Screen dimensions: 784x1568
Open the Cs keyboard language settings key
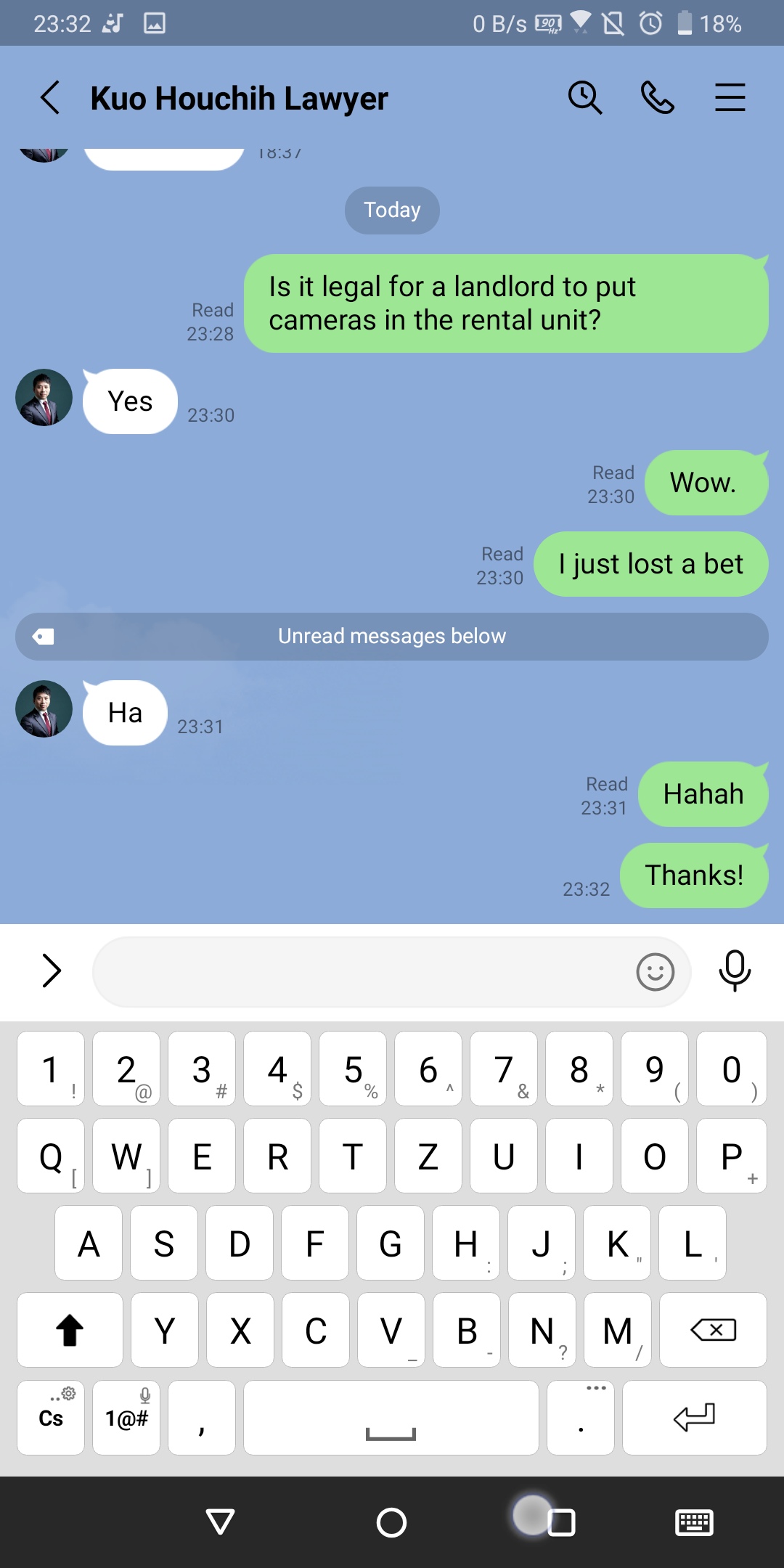pos(51,1418)
